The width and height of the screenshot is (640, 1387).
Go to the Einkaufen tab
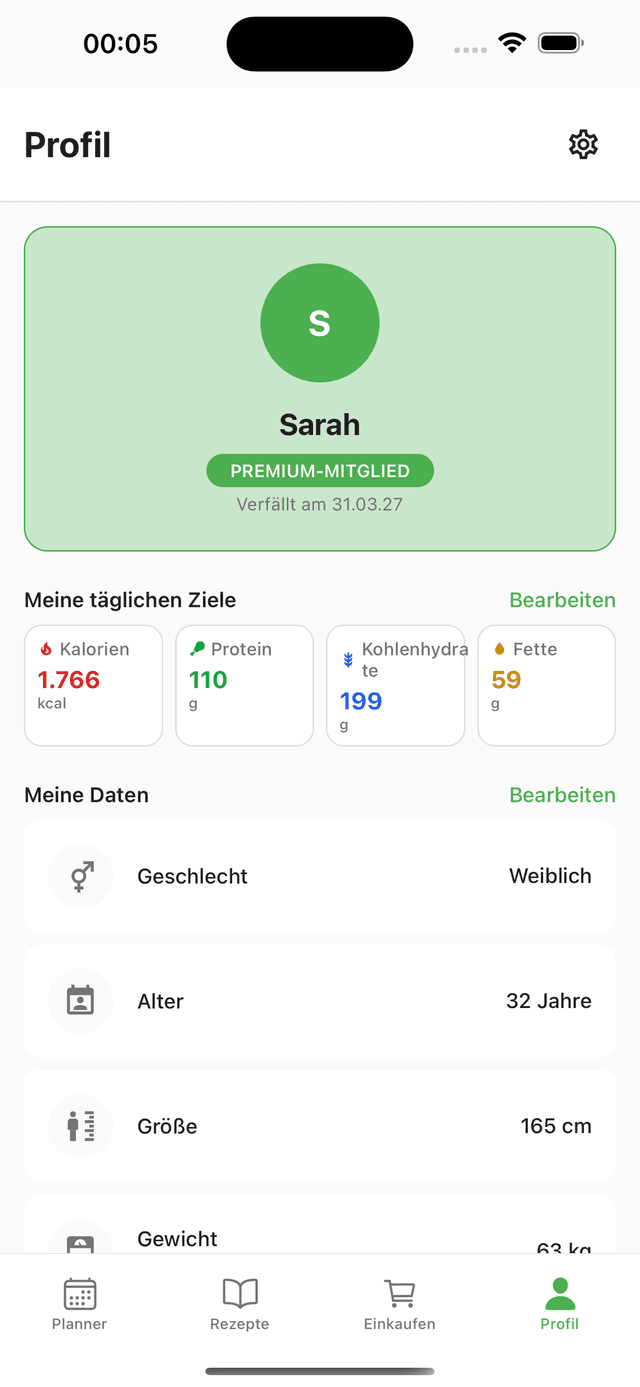coord(400,1304)
